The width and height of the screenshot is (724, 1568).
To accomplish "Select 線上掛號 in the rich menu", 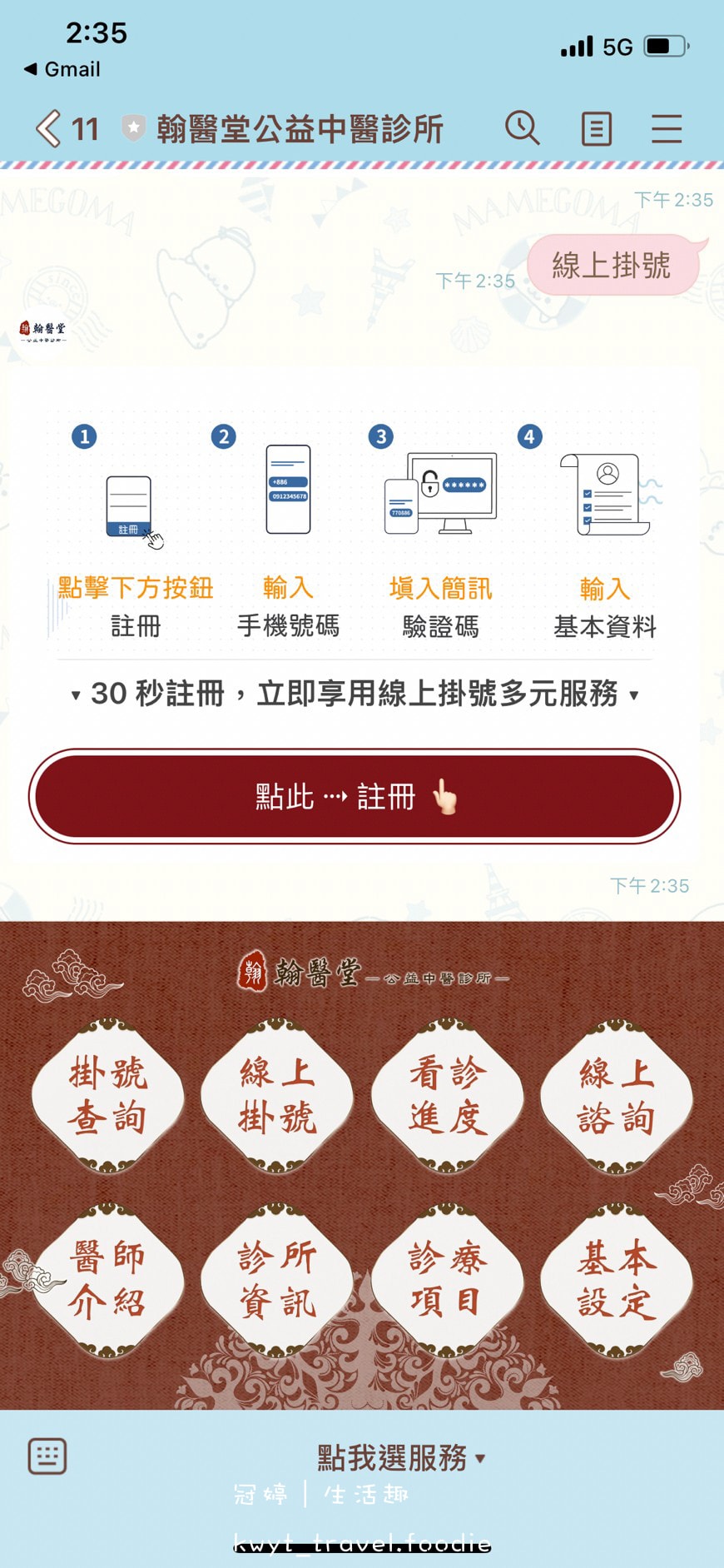I will [277, 1095].
